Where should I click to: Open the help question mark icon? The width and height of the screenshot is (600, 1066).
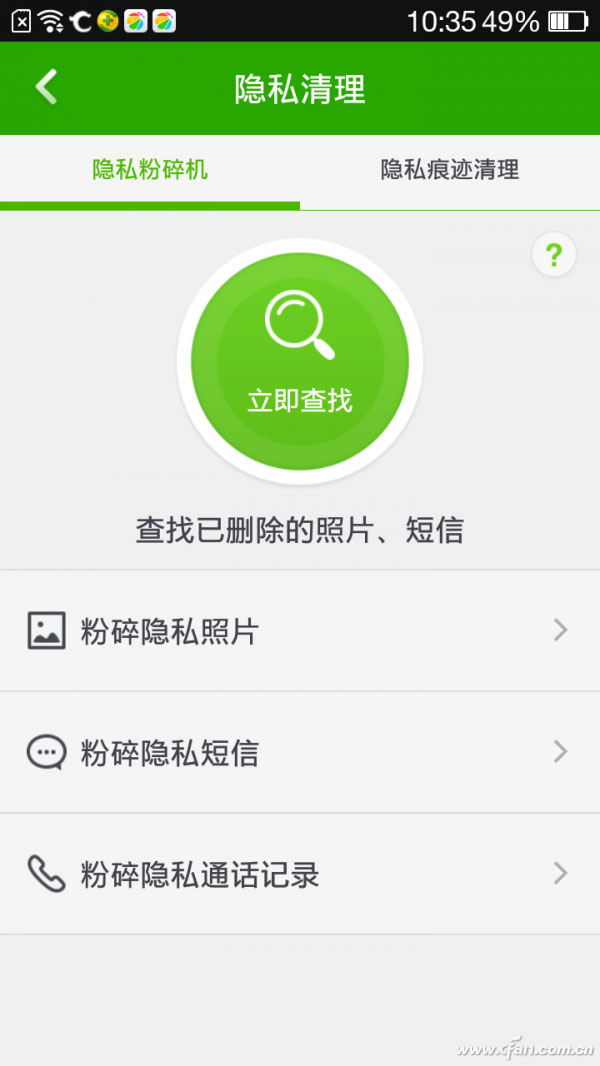553,256
